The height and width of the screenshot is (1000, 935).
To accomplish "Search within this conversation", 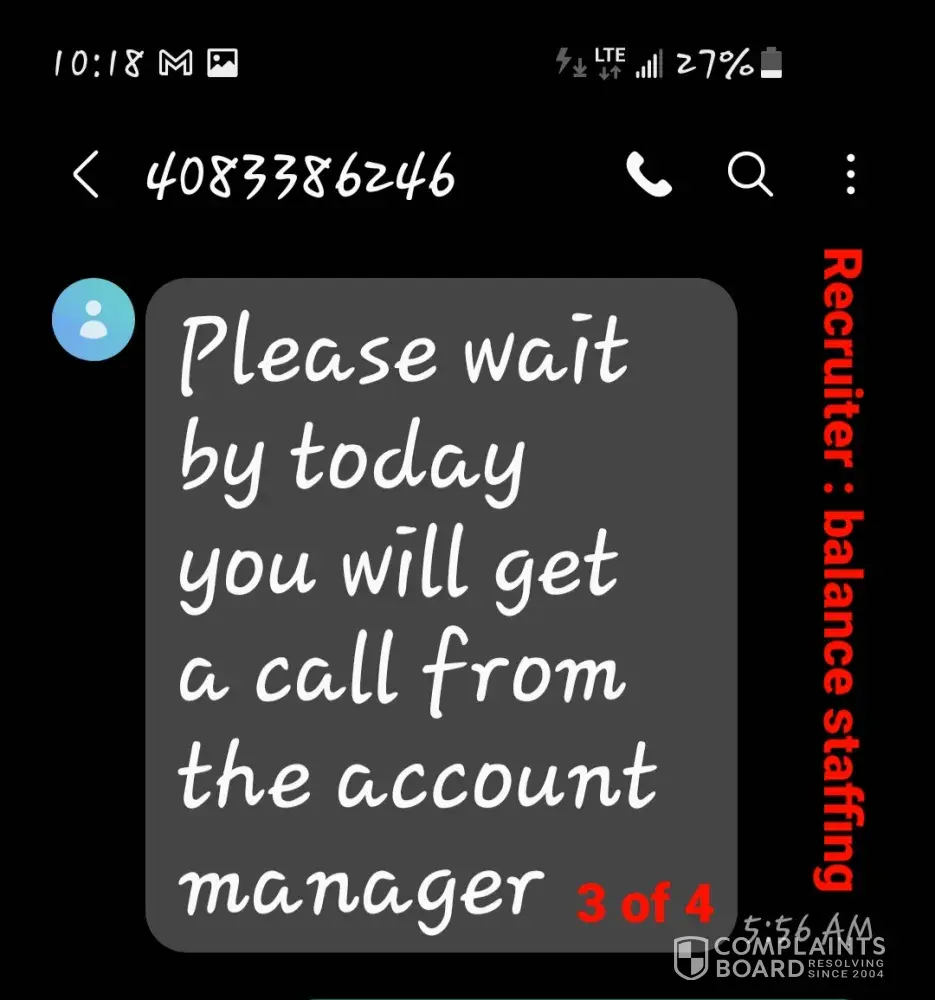I will 749,176.
